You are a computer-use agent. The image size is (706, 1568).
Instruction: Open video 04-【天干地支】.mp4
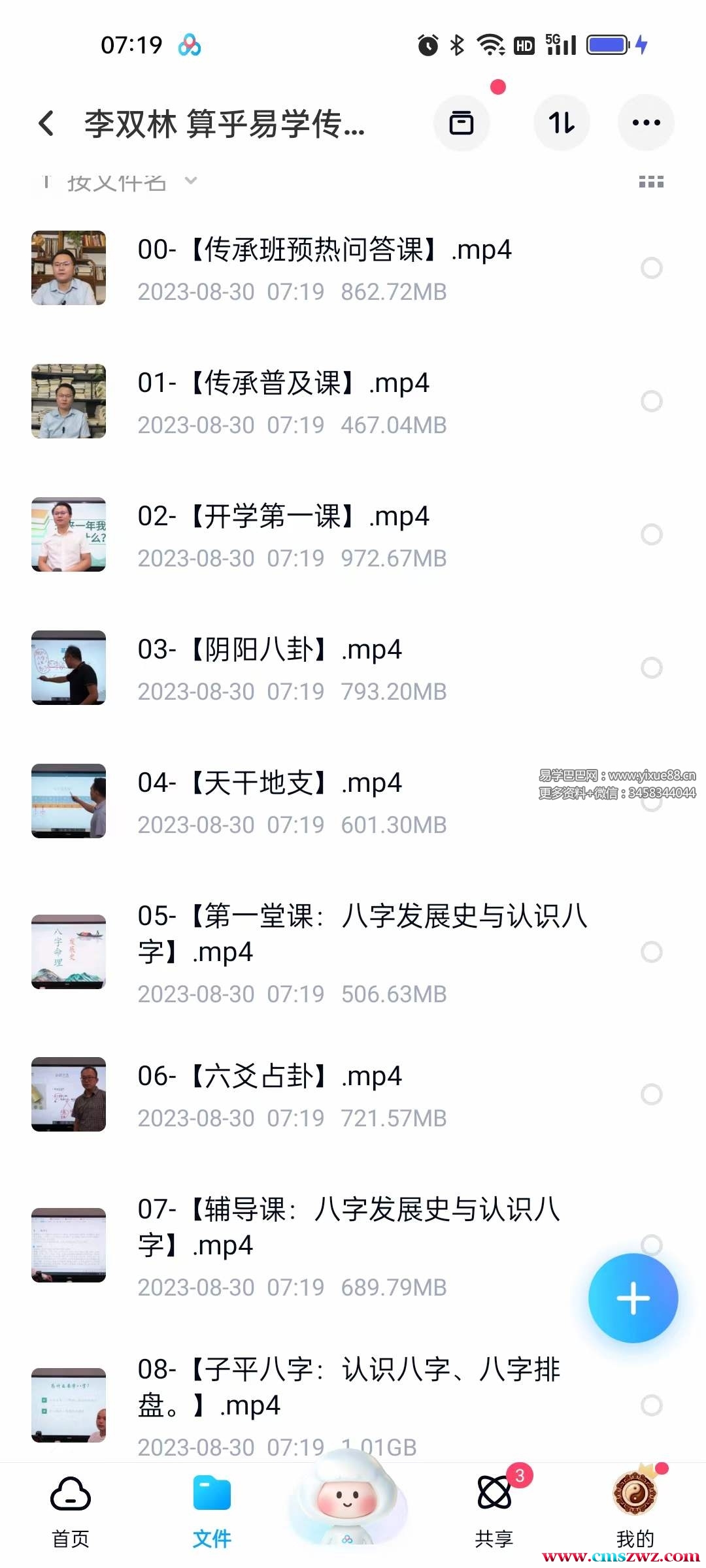pos(269,784)
